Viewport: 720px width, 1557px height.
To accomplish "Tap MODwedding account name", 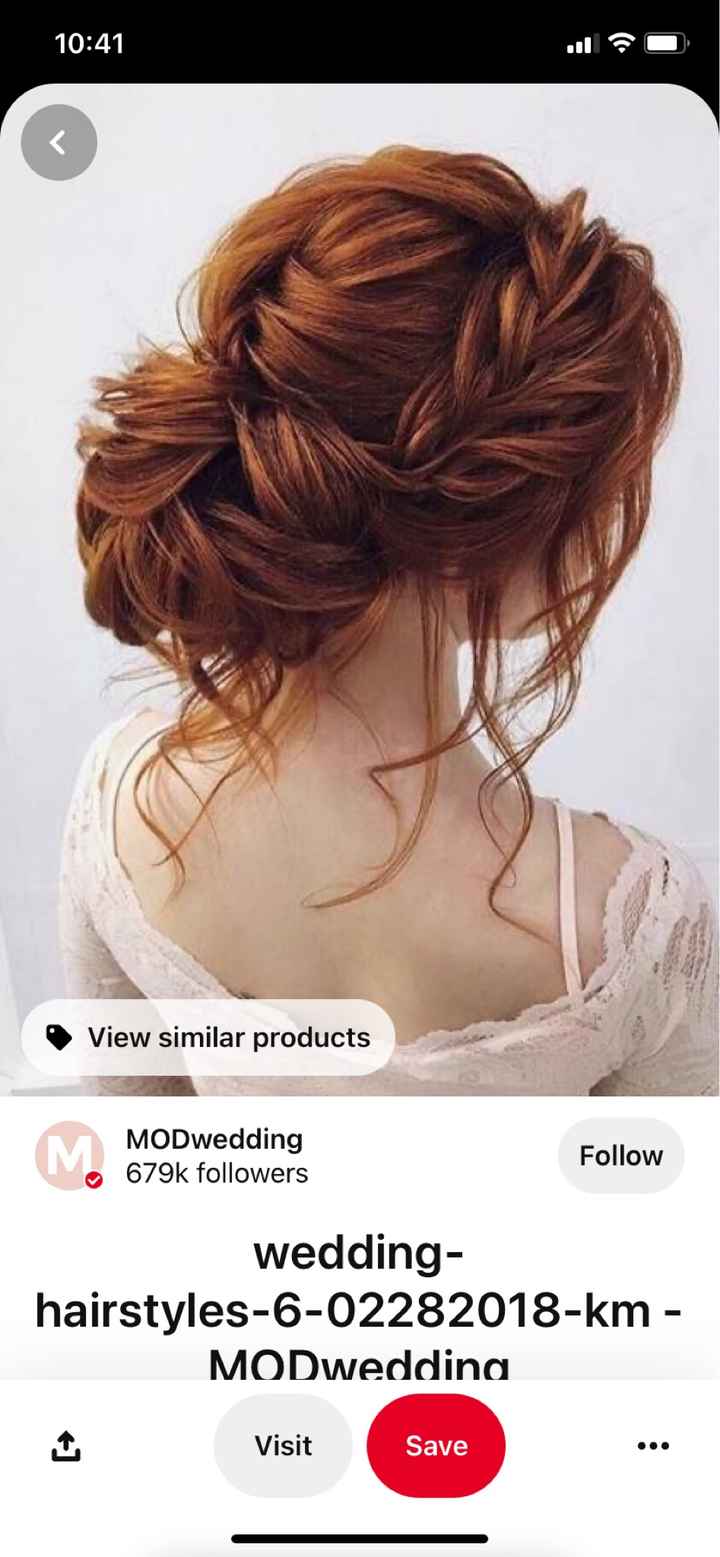I will [x=214, y=1139].
